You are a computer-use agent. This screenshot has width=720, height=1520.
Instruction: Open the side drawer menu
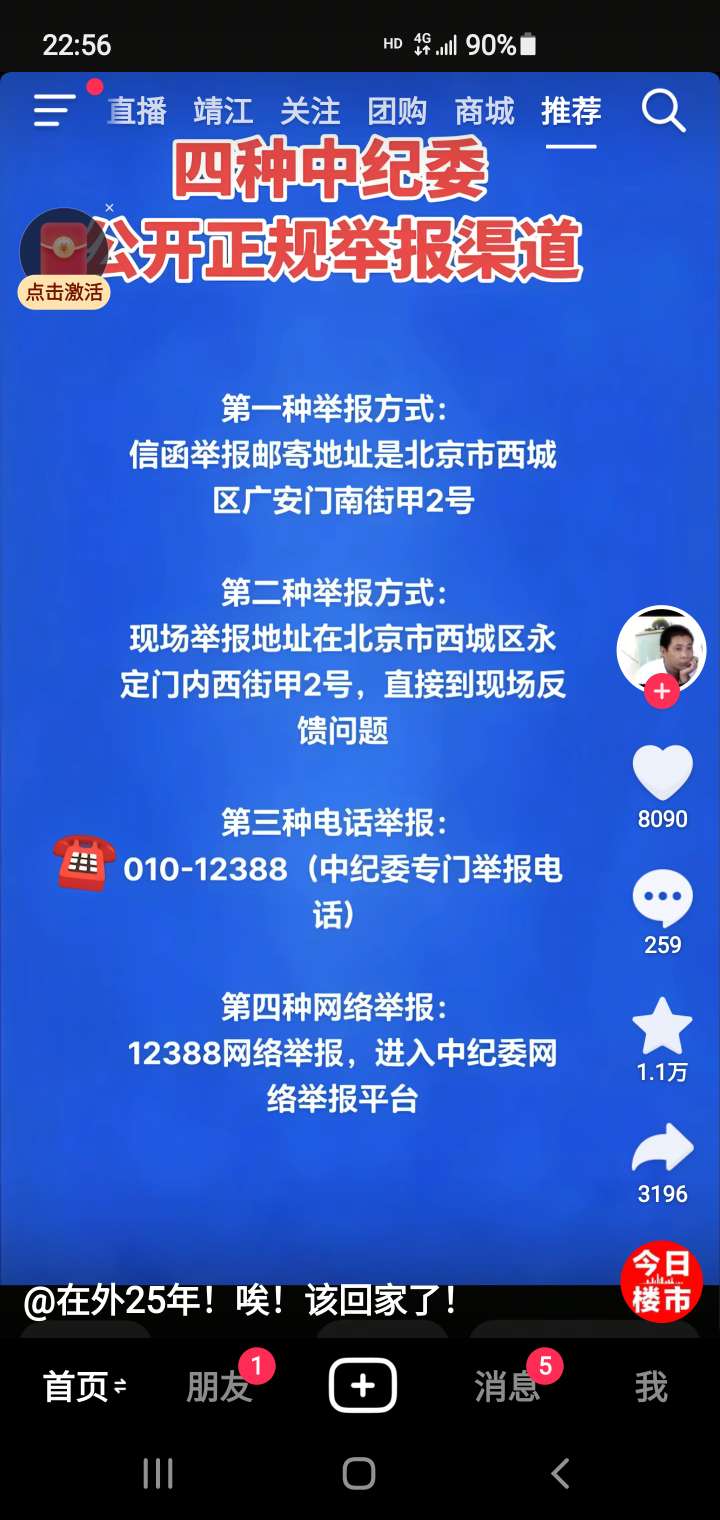point(55,109)
